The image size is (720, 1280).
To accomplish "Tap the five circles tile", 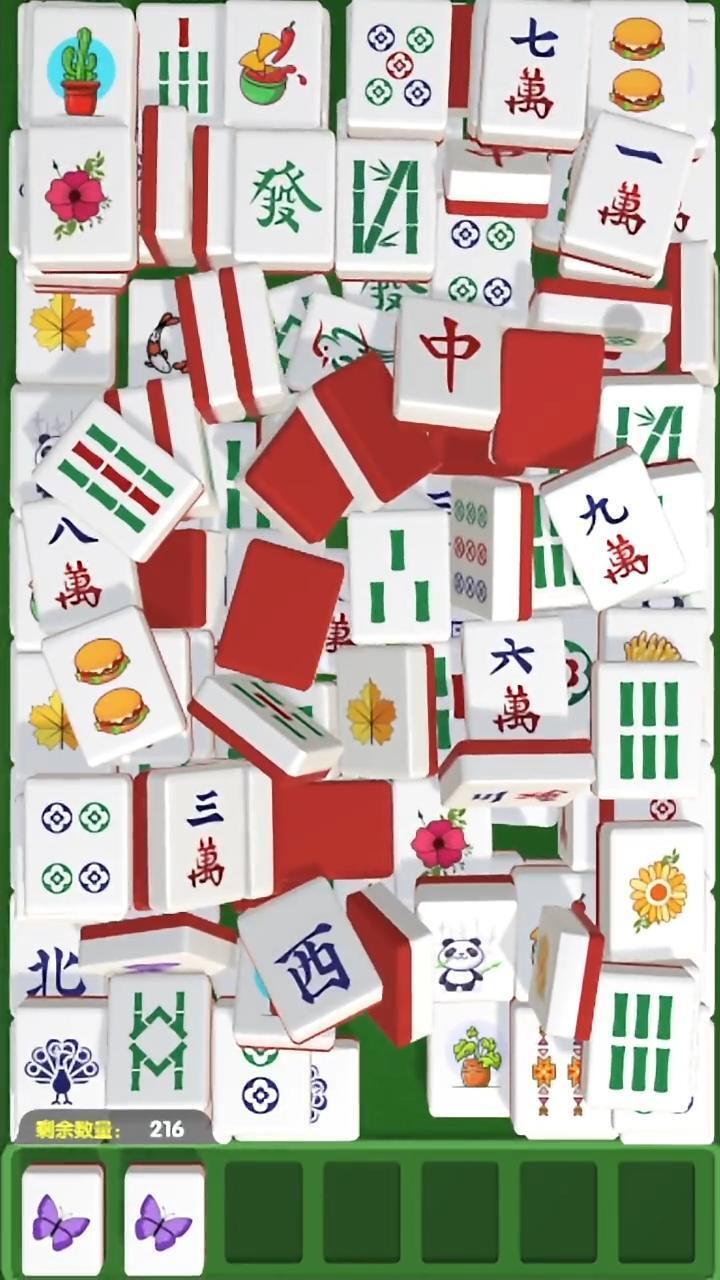I will point(399,64).
